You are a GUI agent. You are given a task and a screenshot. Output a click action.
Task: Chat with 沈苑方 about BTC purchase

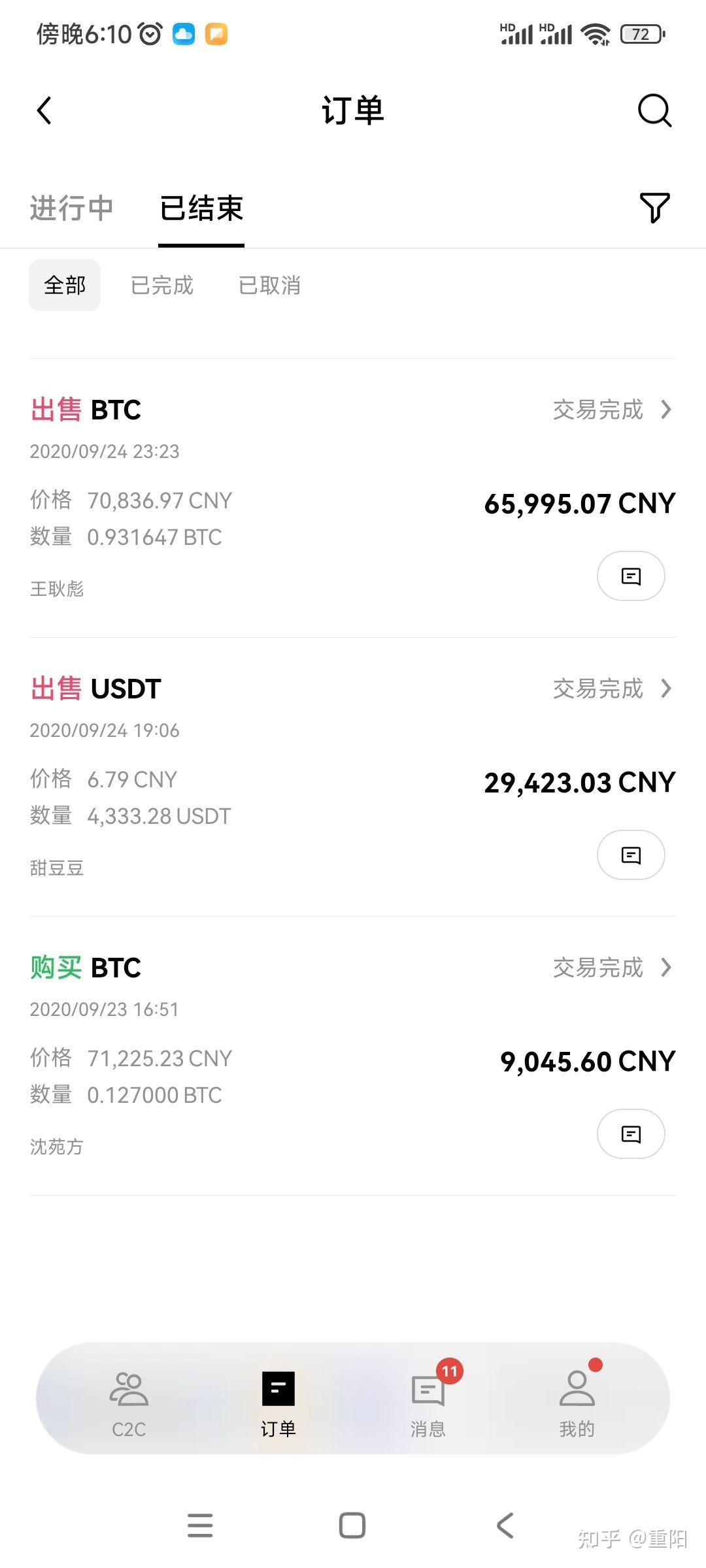[631, 1134]
